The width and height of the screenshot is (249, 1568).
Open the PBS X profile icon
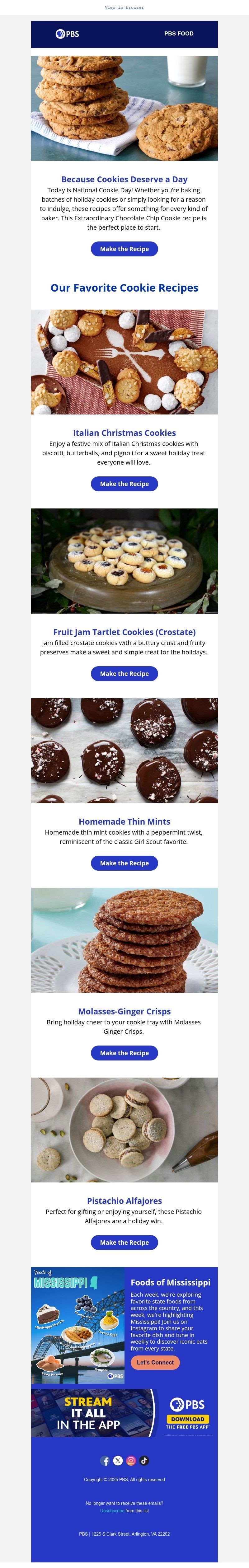(118, 1460)
